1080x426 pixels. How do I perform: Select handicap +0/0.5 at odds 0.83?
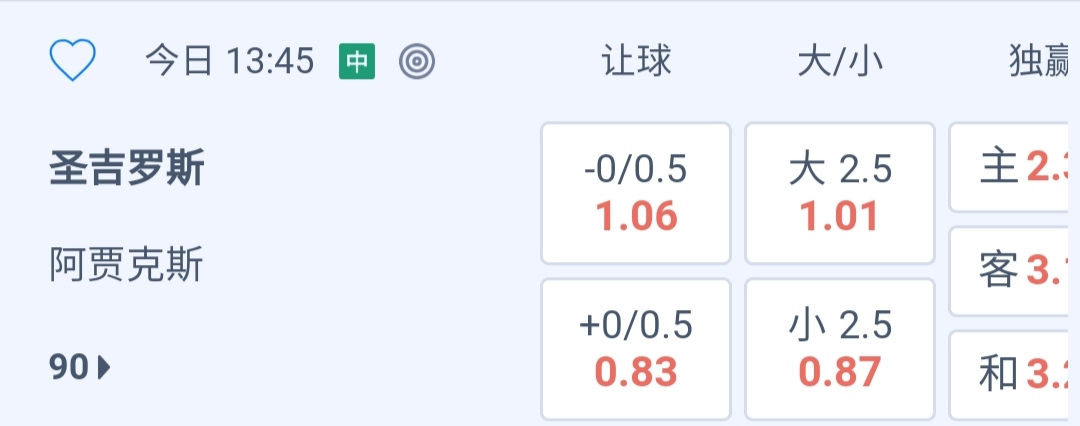(x=636, y=348)
